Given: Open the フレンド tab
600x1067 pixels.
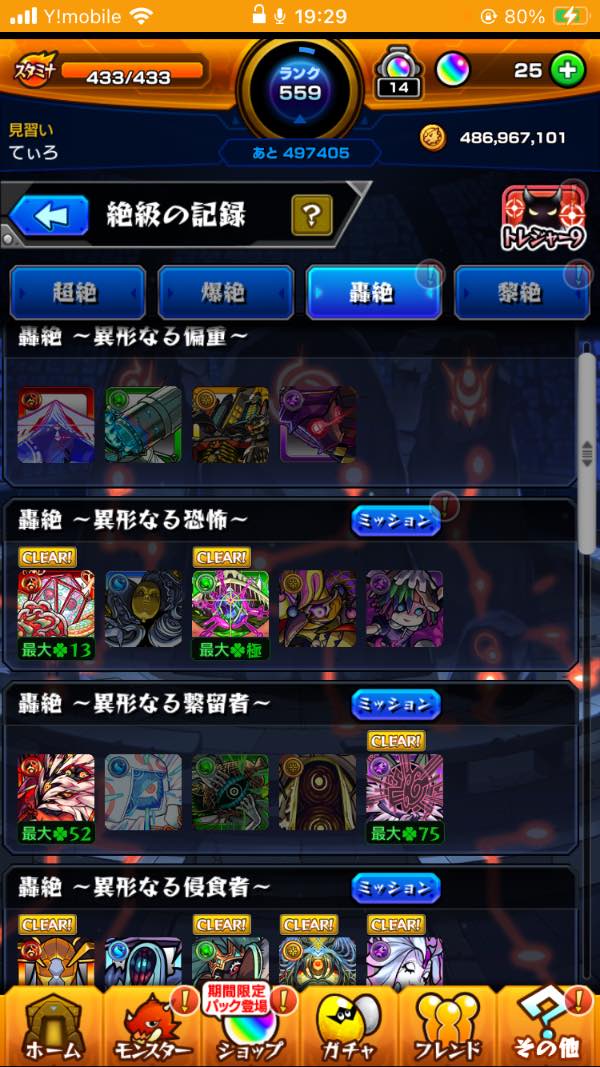Looking at the screenshot, I should (x=447, y=1028).
